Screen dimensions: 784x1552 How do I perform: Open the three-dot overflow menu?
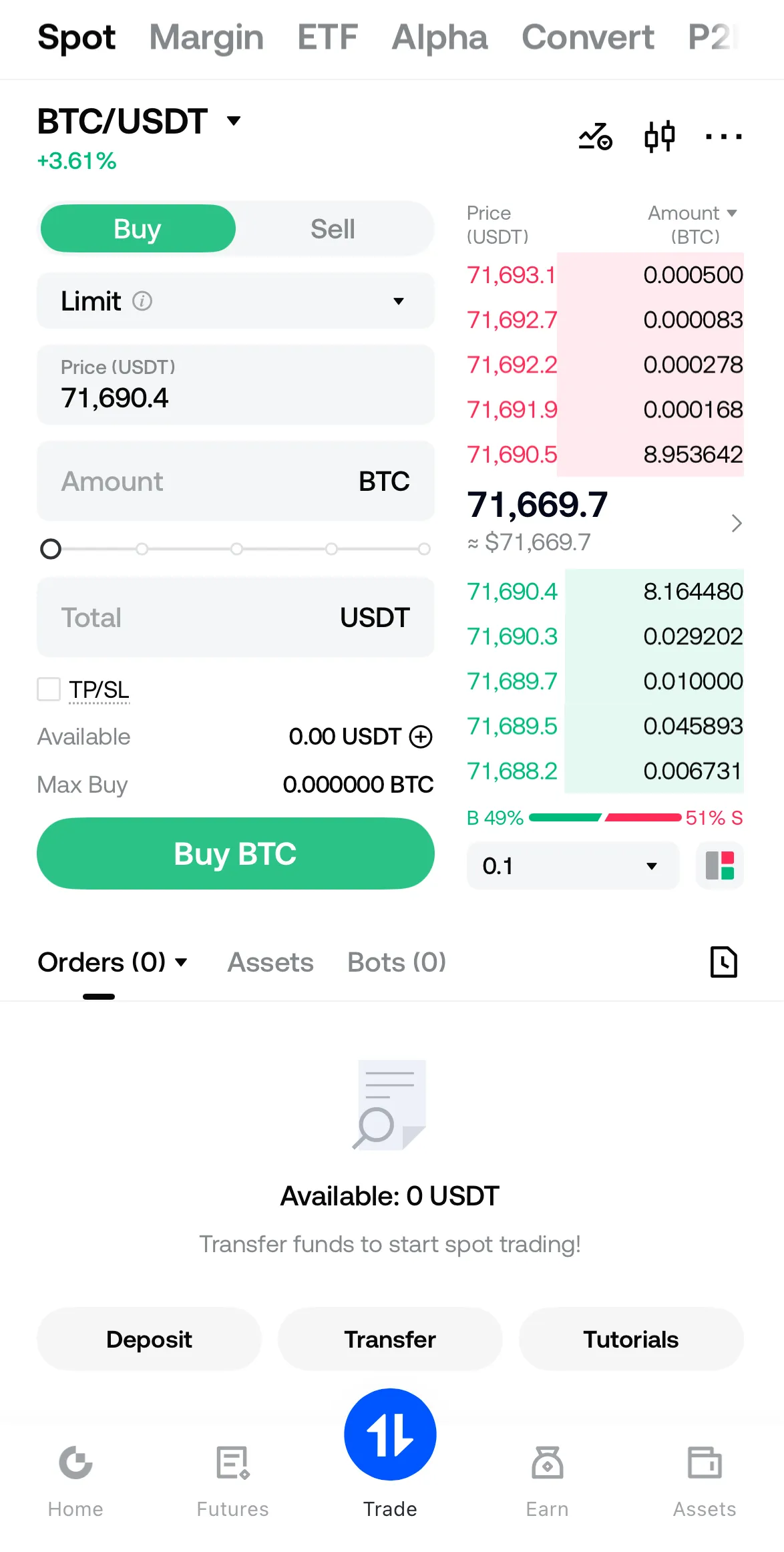(x=724, y=137)
